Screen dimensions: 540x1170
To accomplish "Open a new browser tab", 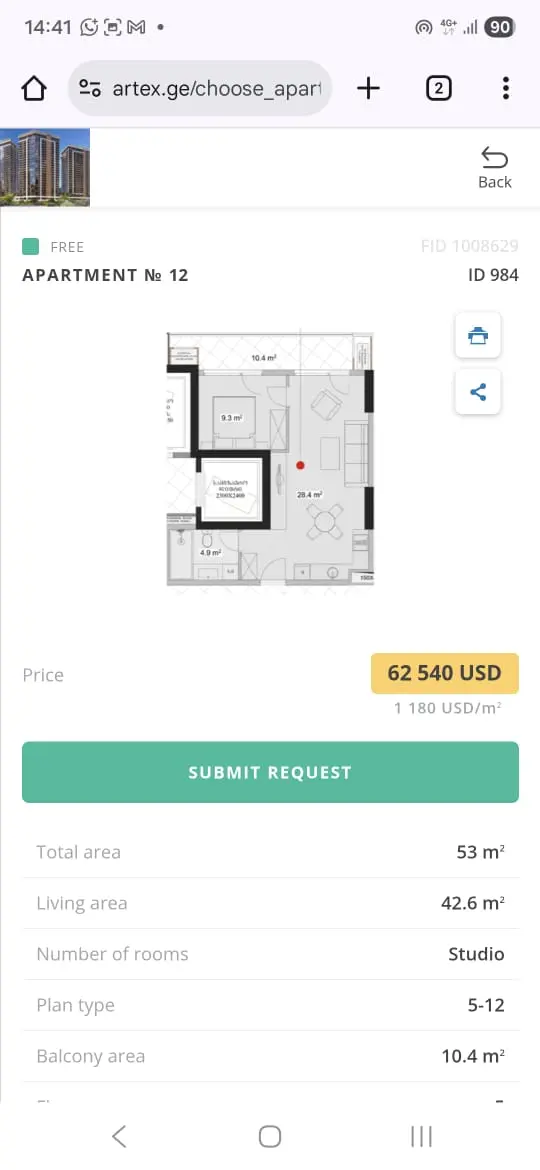I will [368, 89].
